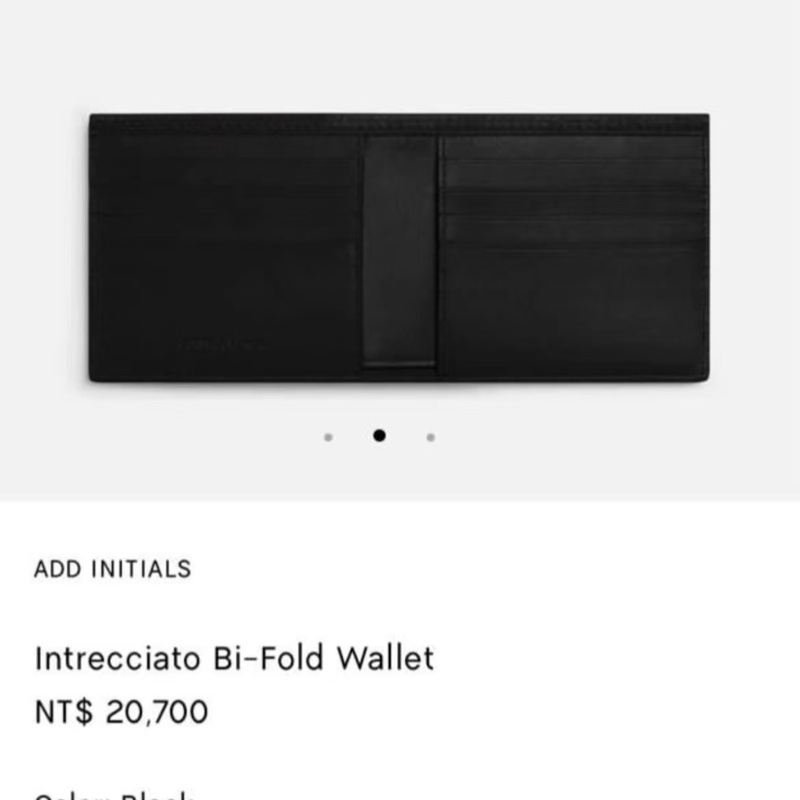Select the third image indicator dot
Image resolution: width=800 pixels, height=800 pixels.
point(430,437)
